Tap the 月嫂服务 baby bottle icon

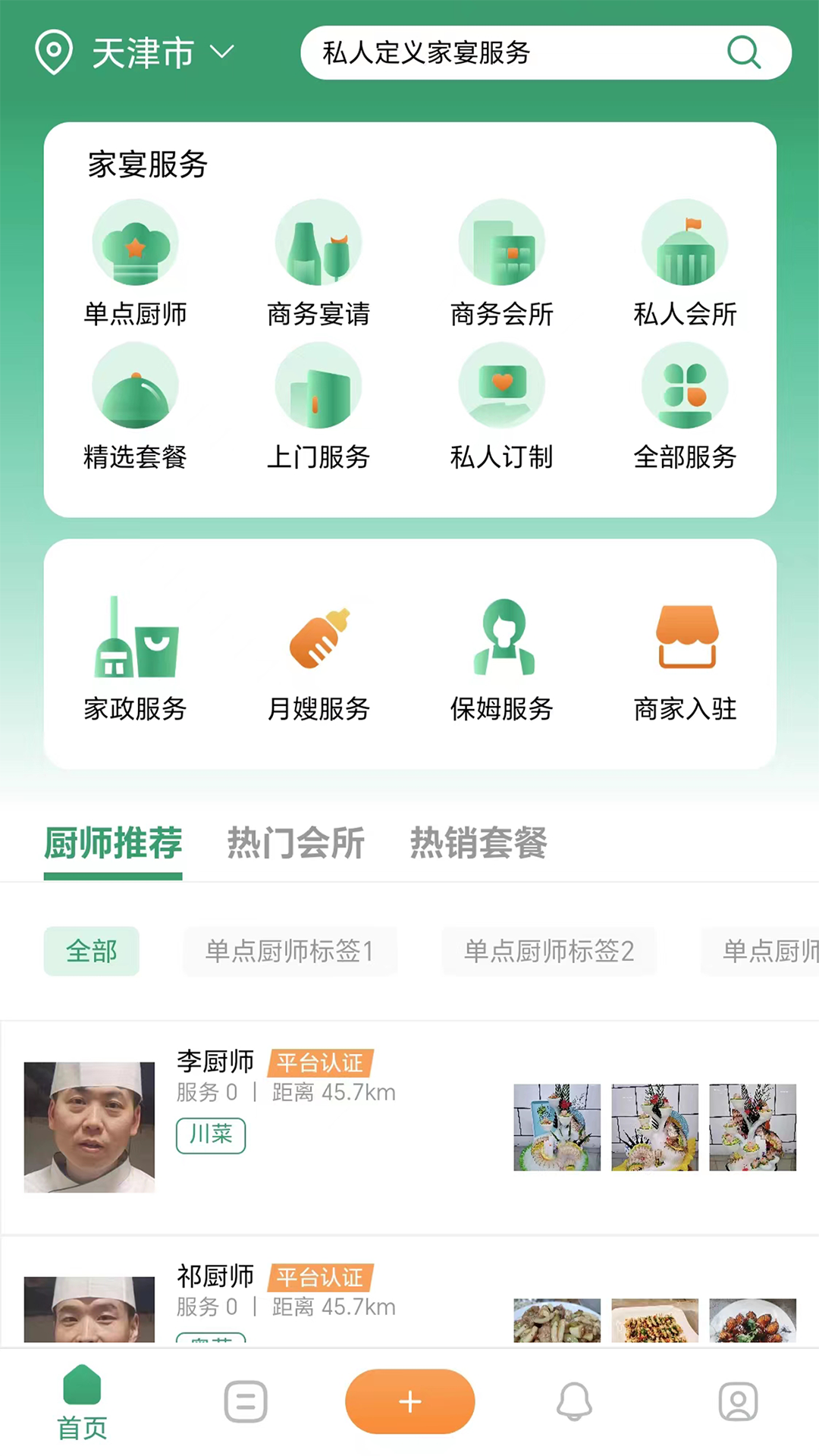(x=318, y=639)
